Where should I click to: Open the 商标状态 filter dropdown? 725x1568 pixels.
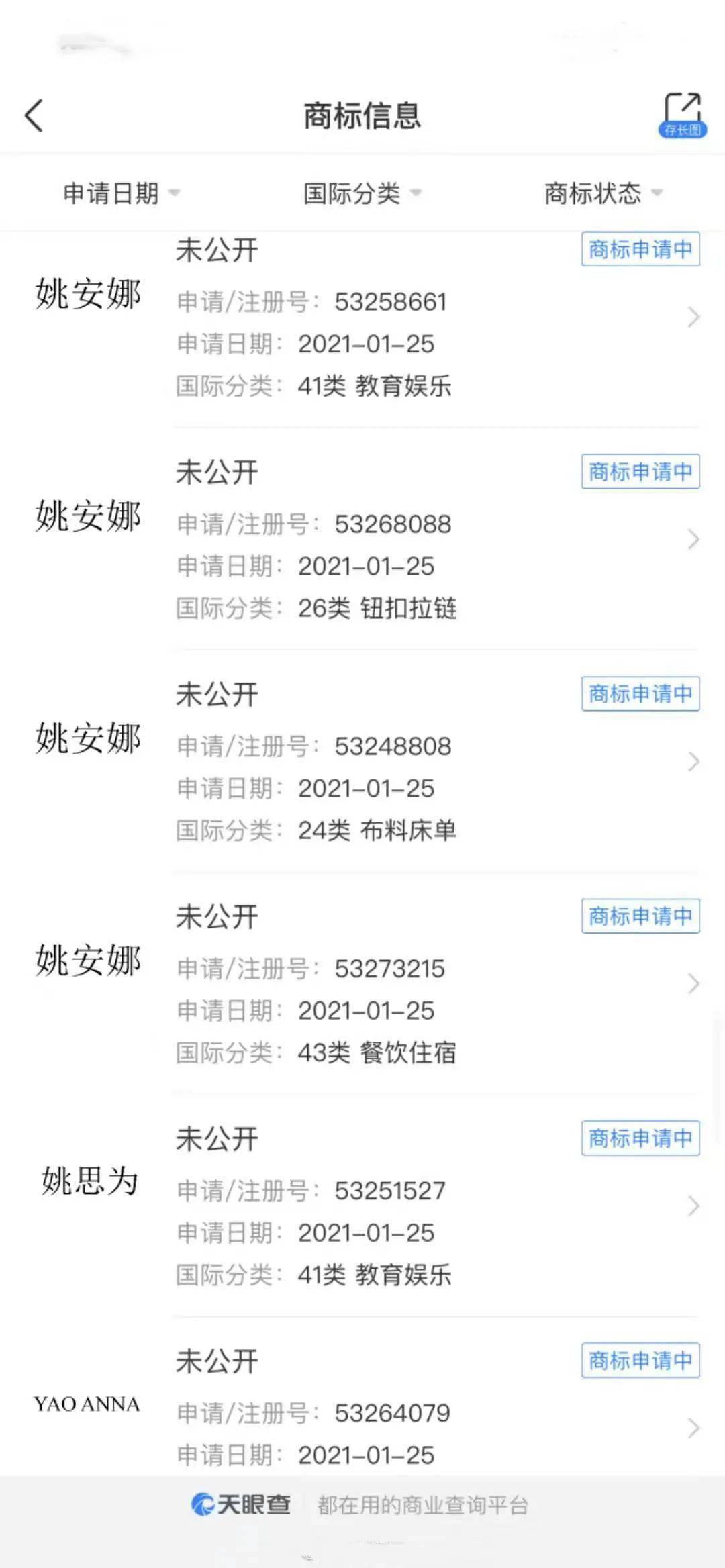tap(602, 193)
